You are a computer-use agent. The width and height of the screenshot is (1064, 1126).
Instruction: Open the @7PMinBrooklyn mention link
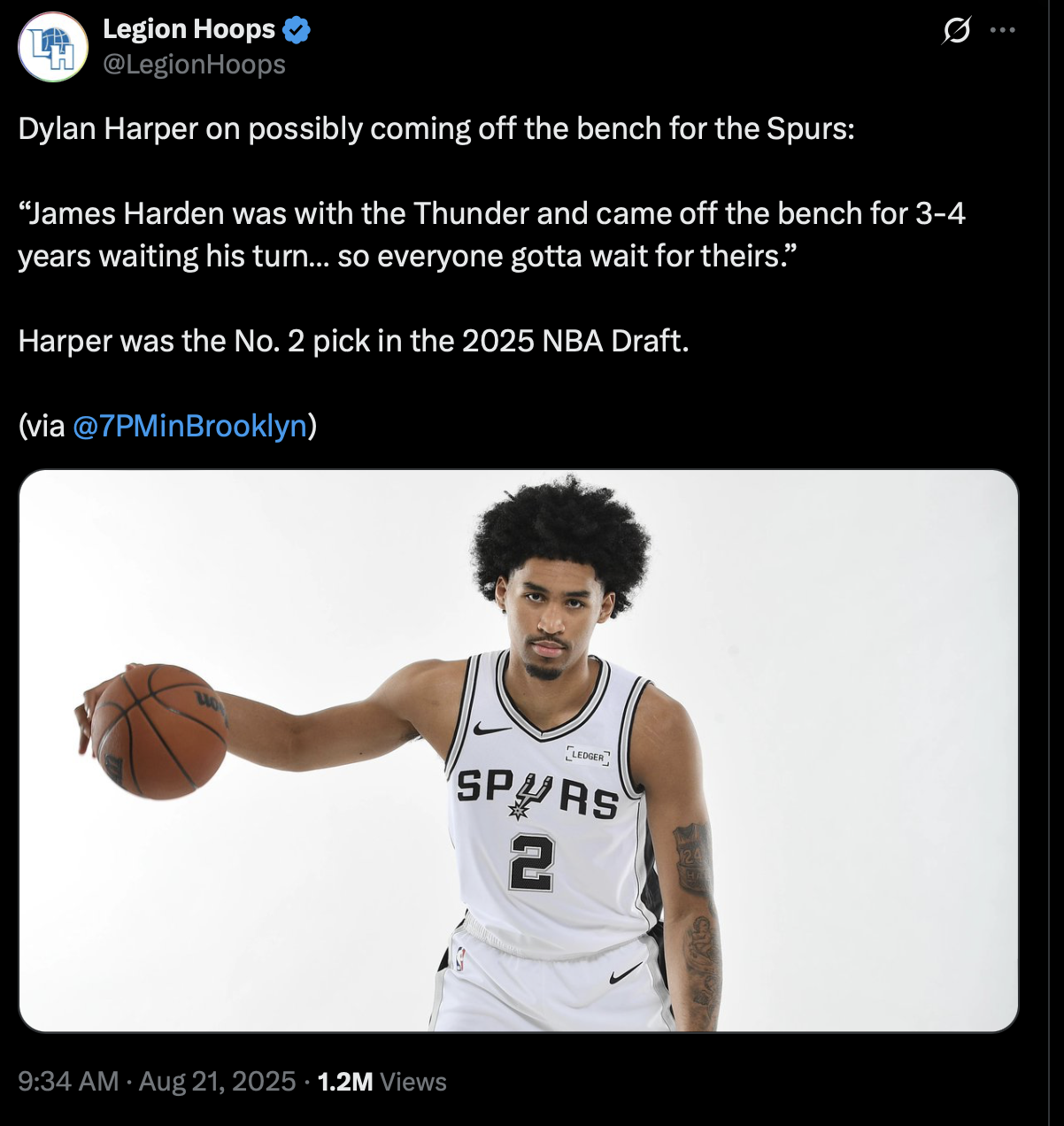coord(189,426)
